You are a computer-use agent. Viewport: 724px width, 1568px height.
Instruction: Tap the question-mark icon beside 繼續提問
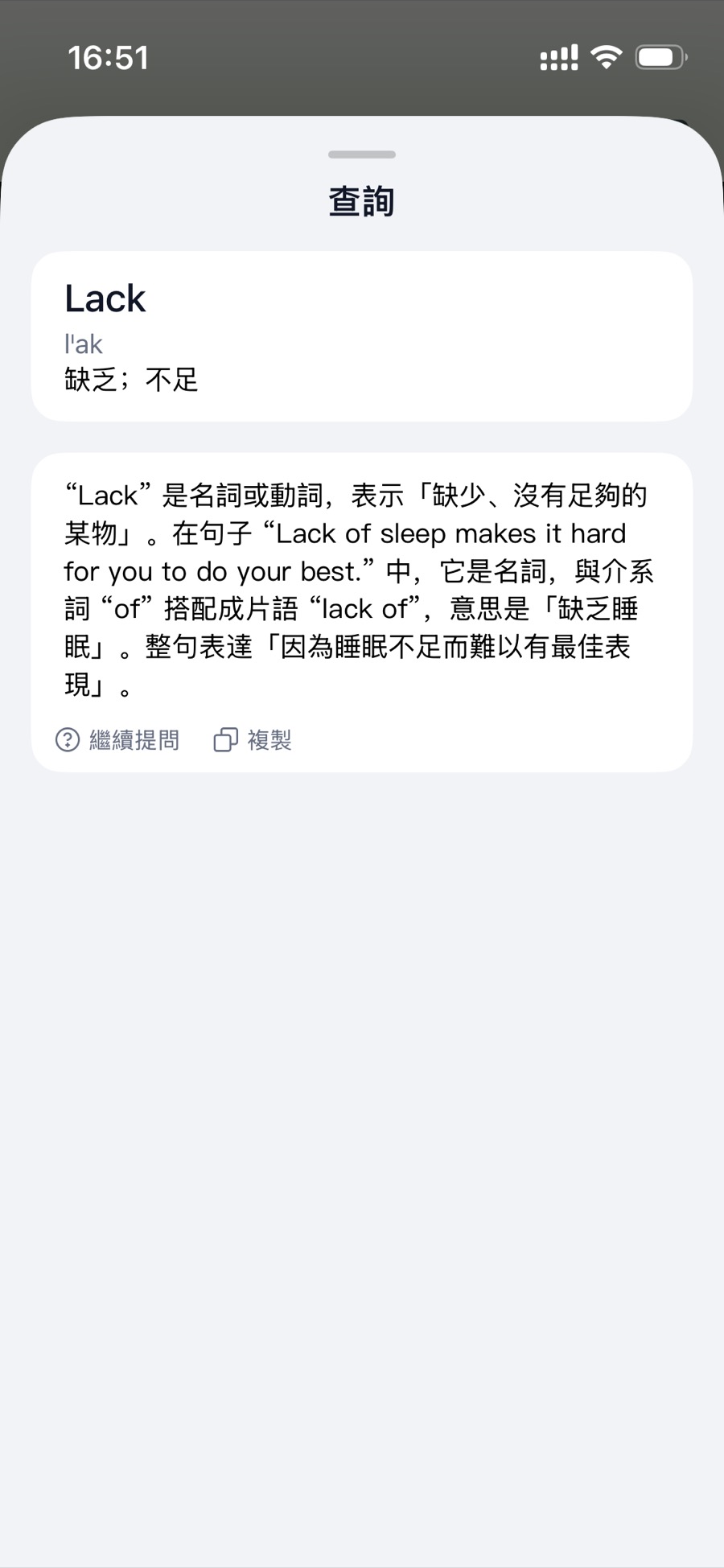(69, 739)
